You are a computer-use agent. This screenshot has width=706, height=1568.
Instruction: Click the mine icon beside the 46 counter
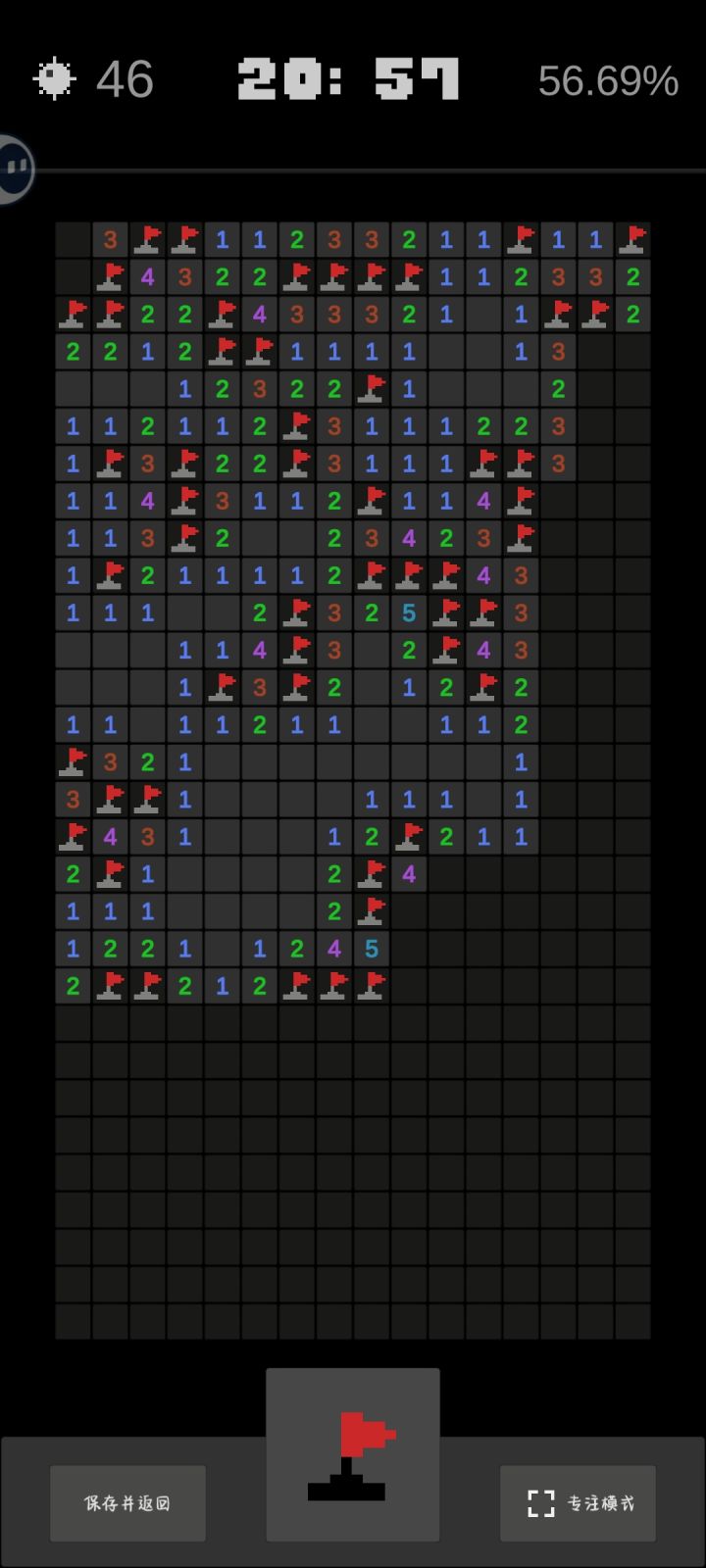pyautogui.click(x=54, y=80)
